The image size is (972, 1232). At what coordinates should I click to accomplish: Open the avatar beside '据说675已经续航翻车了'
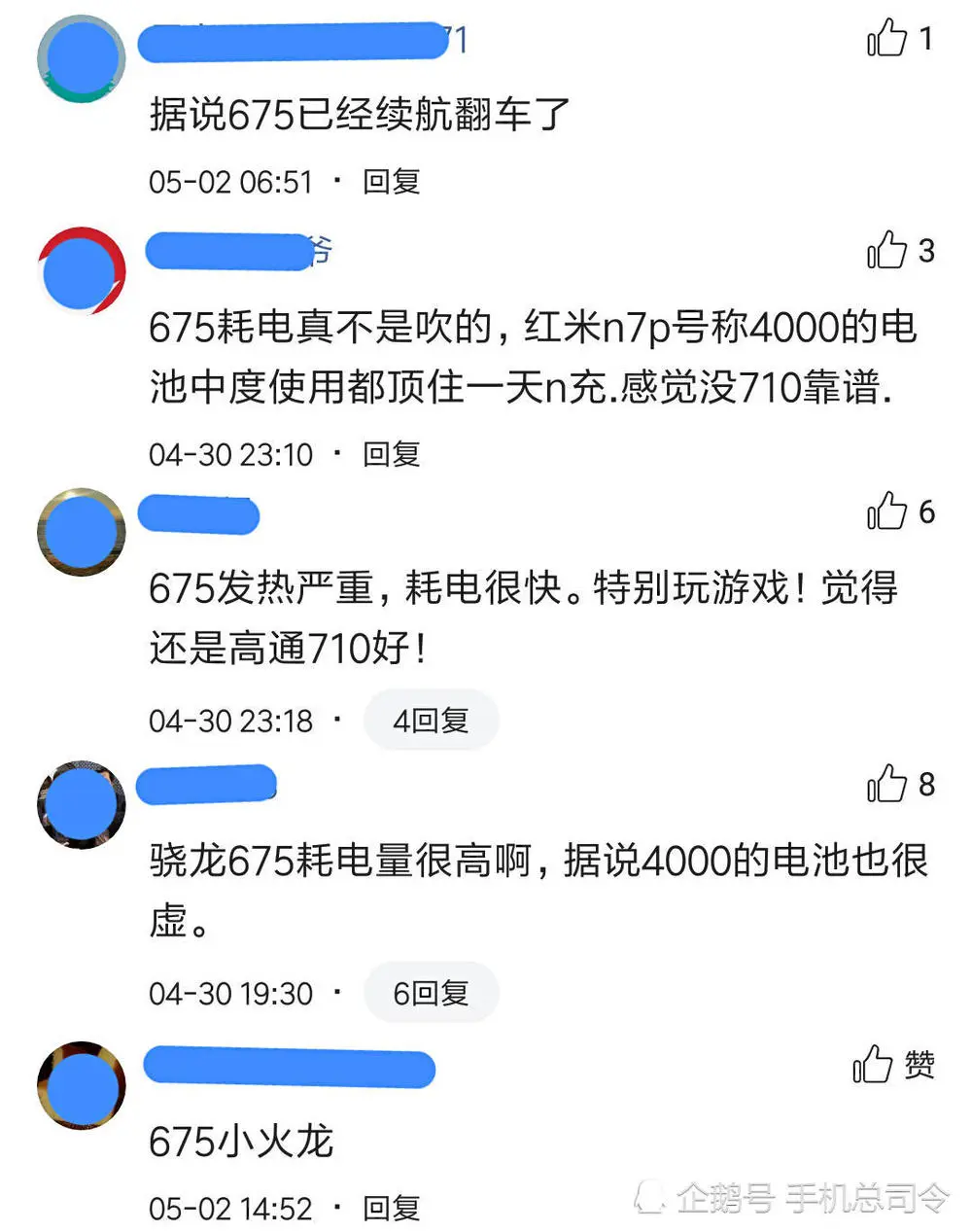[82, 58]
